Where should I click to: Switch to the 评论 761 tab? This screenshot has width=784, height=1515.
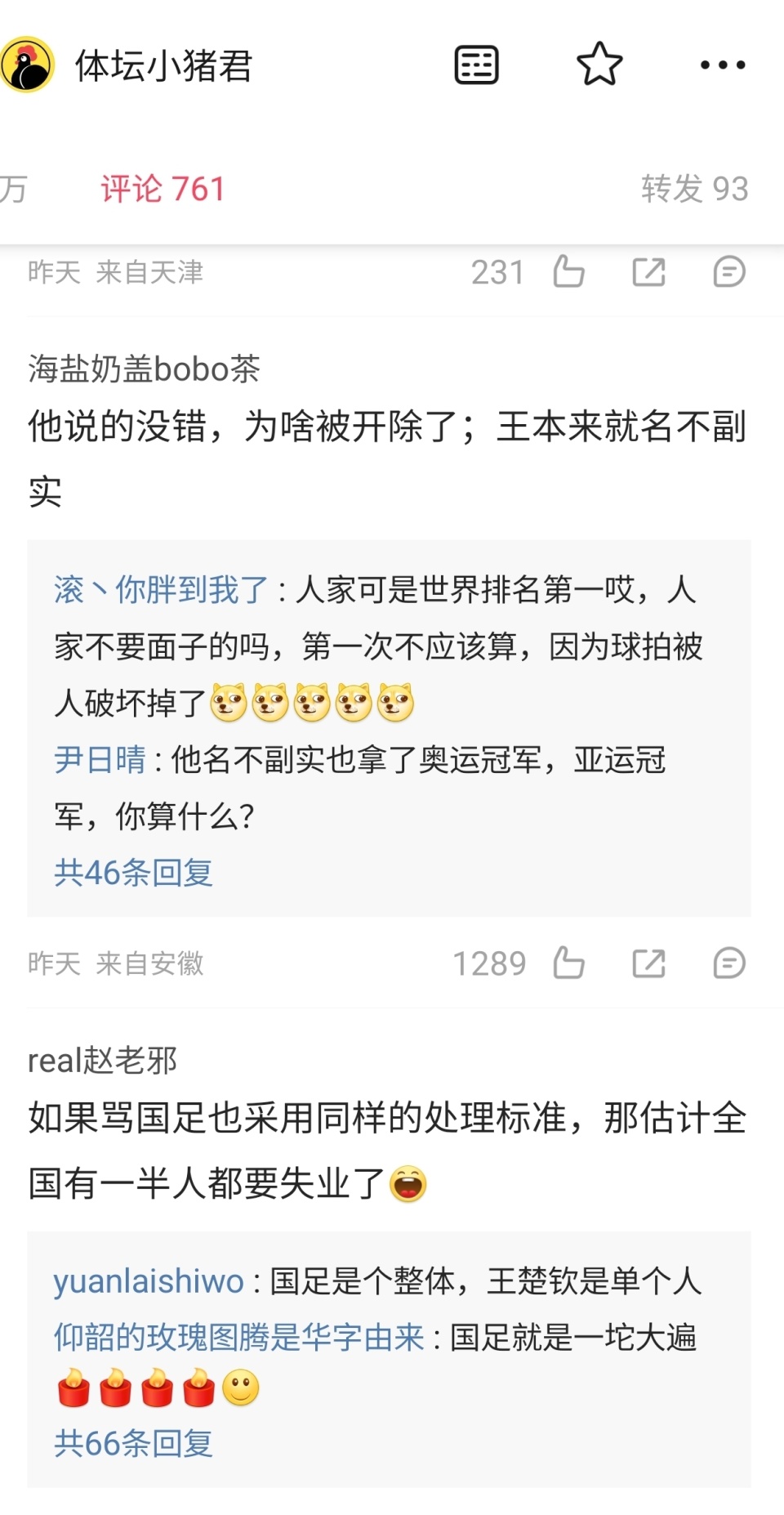pos(162,188)
